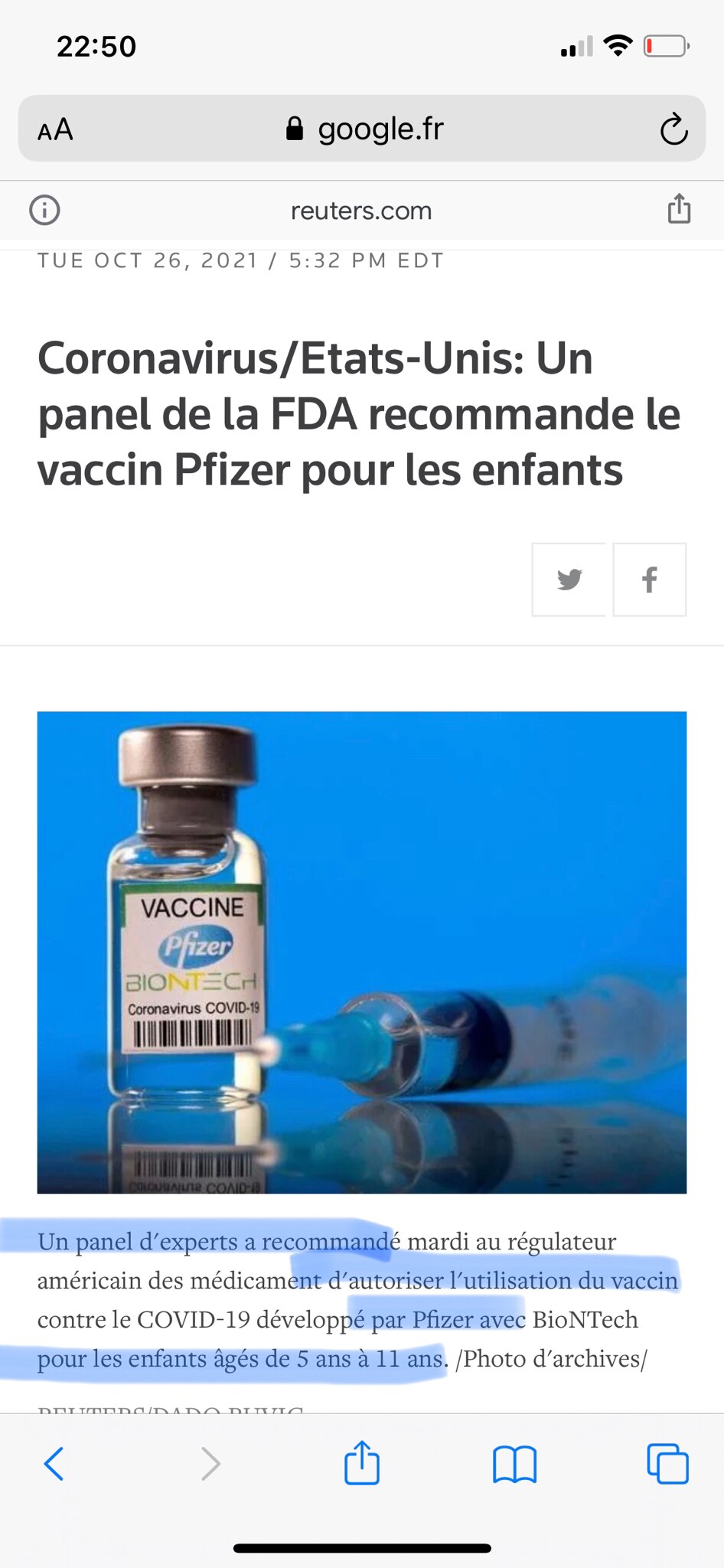Tap the cellular signal bars indicator

(x=576, y=45)
